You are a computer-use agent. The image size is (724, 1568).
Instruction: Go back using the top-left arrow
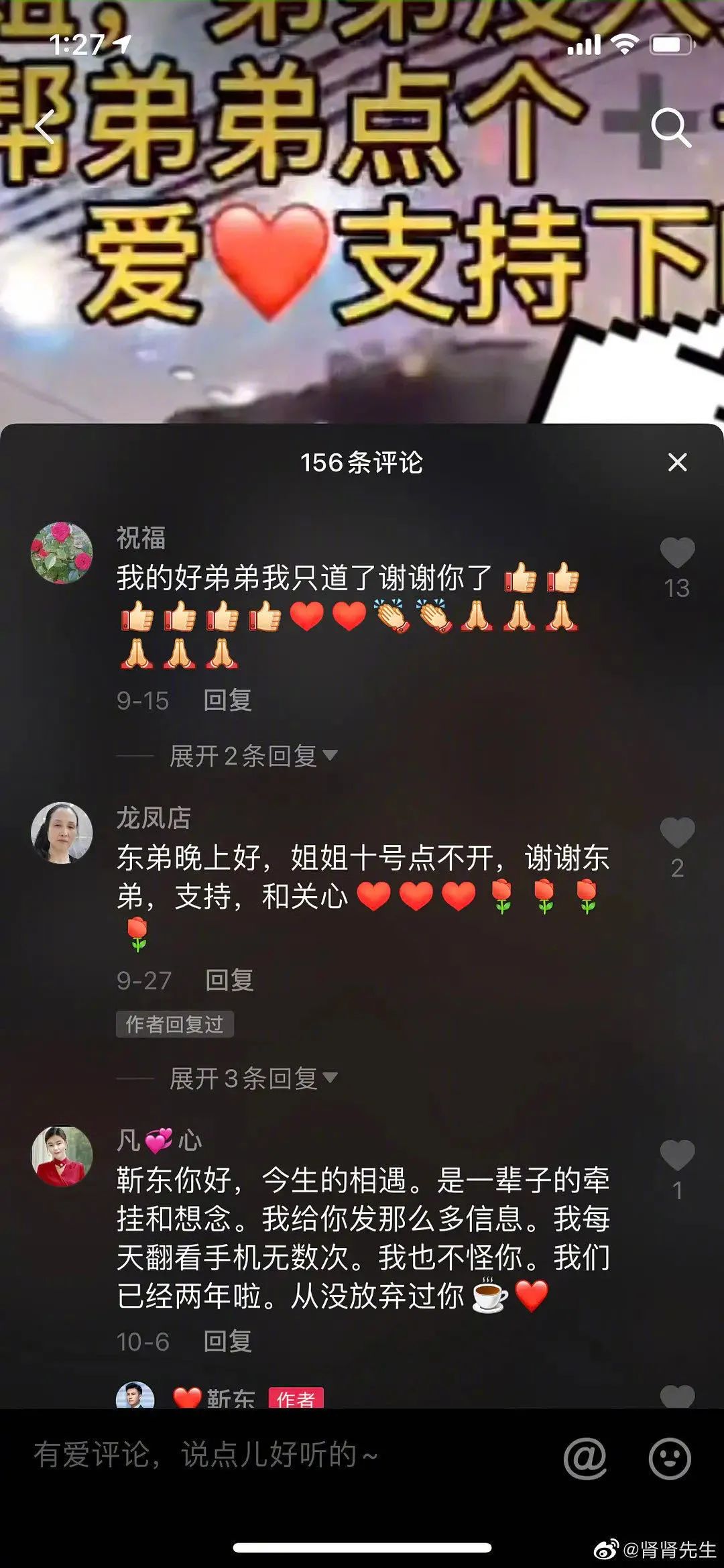point(44,126)
